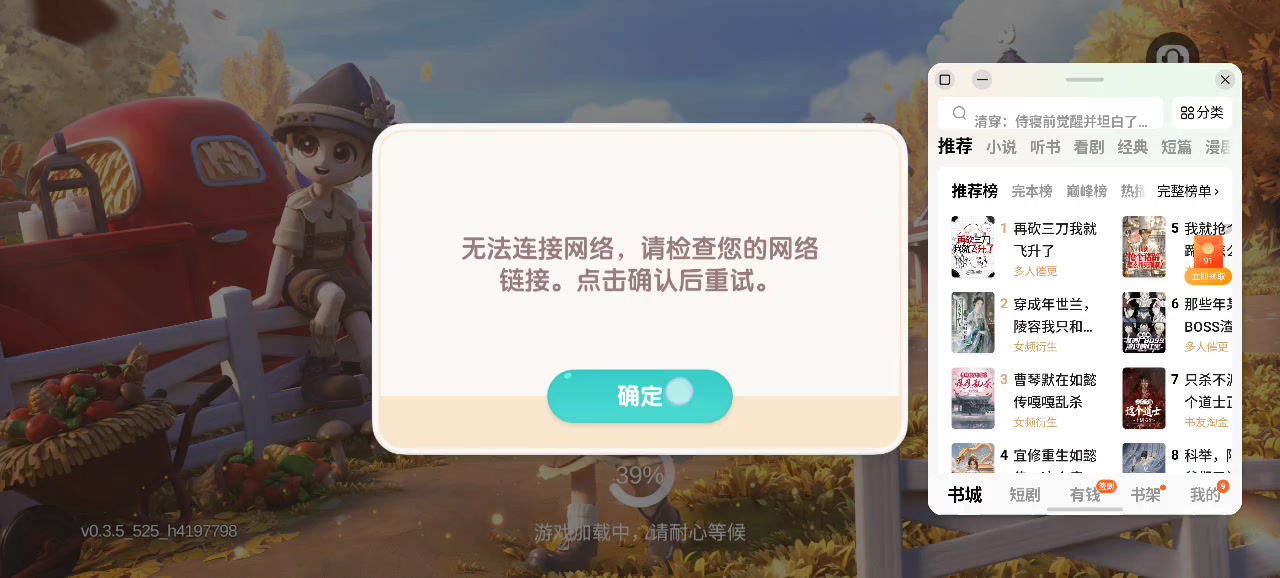Switch to the 小说 top tab
1280x578 pixels.
(1001, 147)
